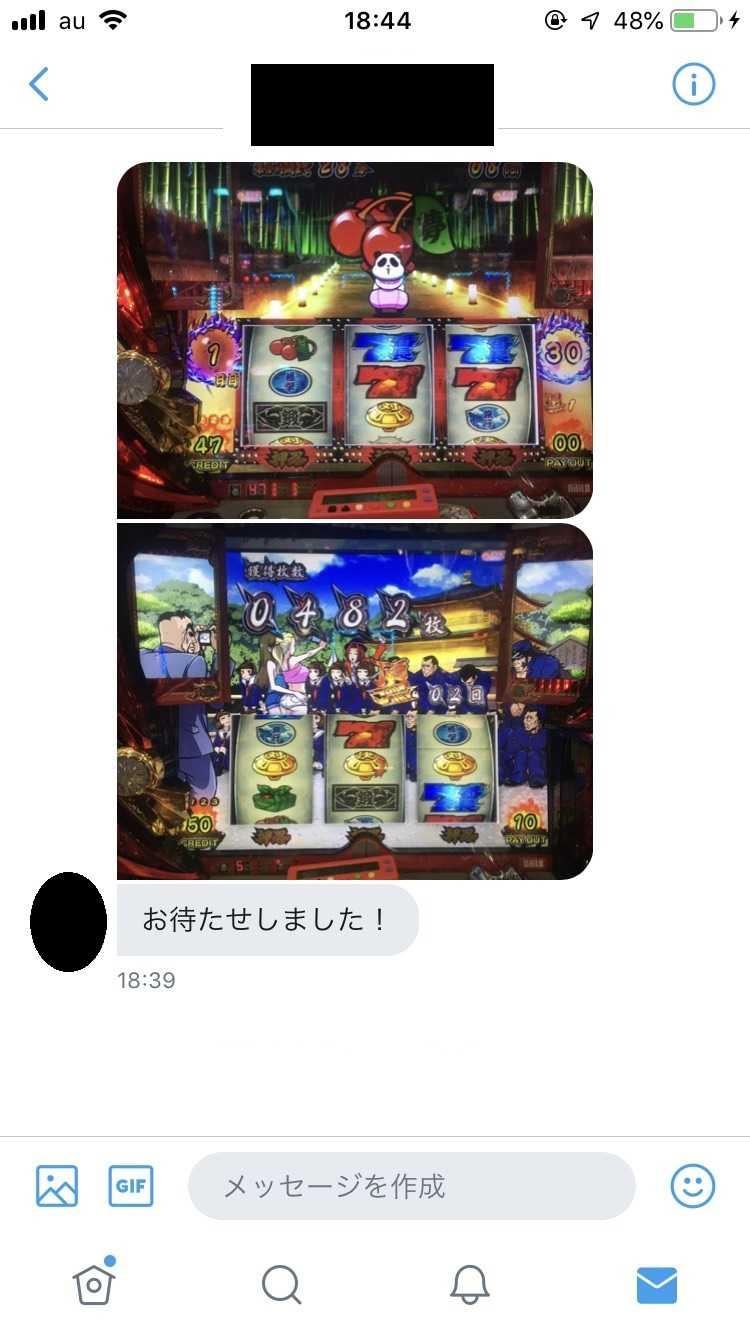Image resolution: width=750 pixels, height=1334 pixels.
Task: Open the sender's profile avatar
Action: [68, 921]
